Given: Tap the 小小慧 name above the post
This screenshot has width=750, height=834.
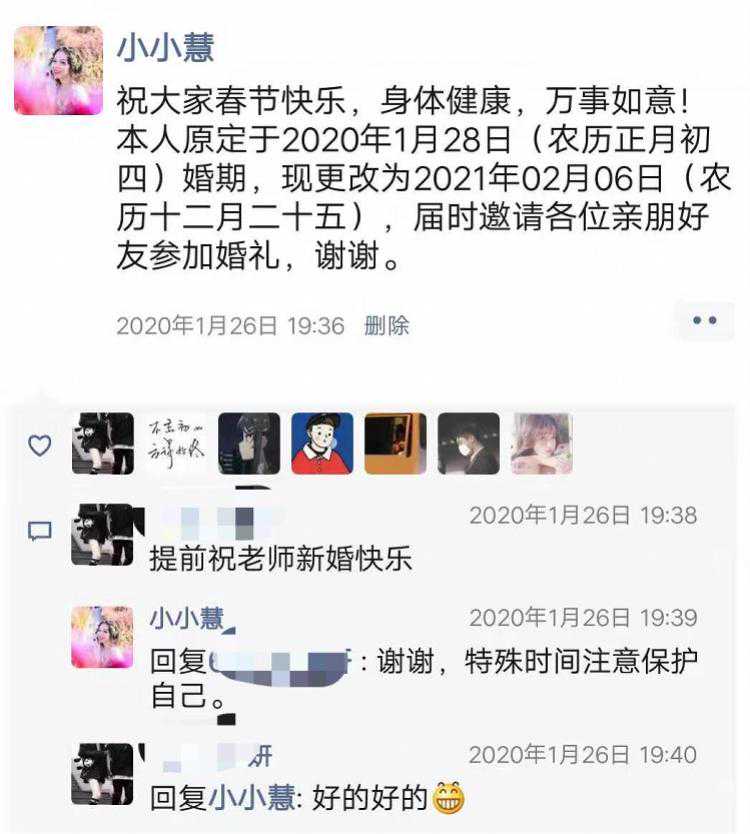Looking at the screenshot, I should click(x=166, y=47).
